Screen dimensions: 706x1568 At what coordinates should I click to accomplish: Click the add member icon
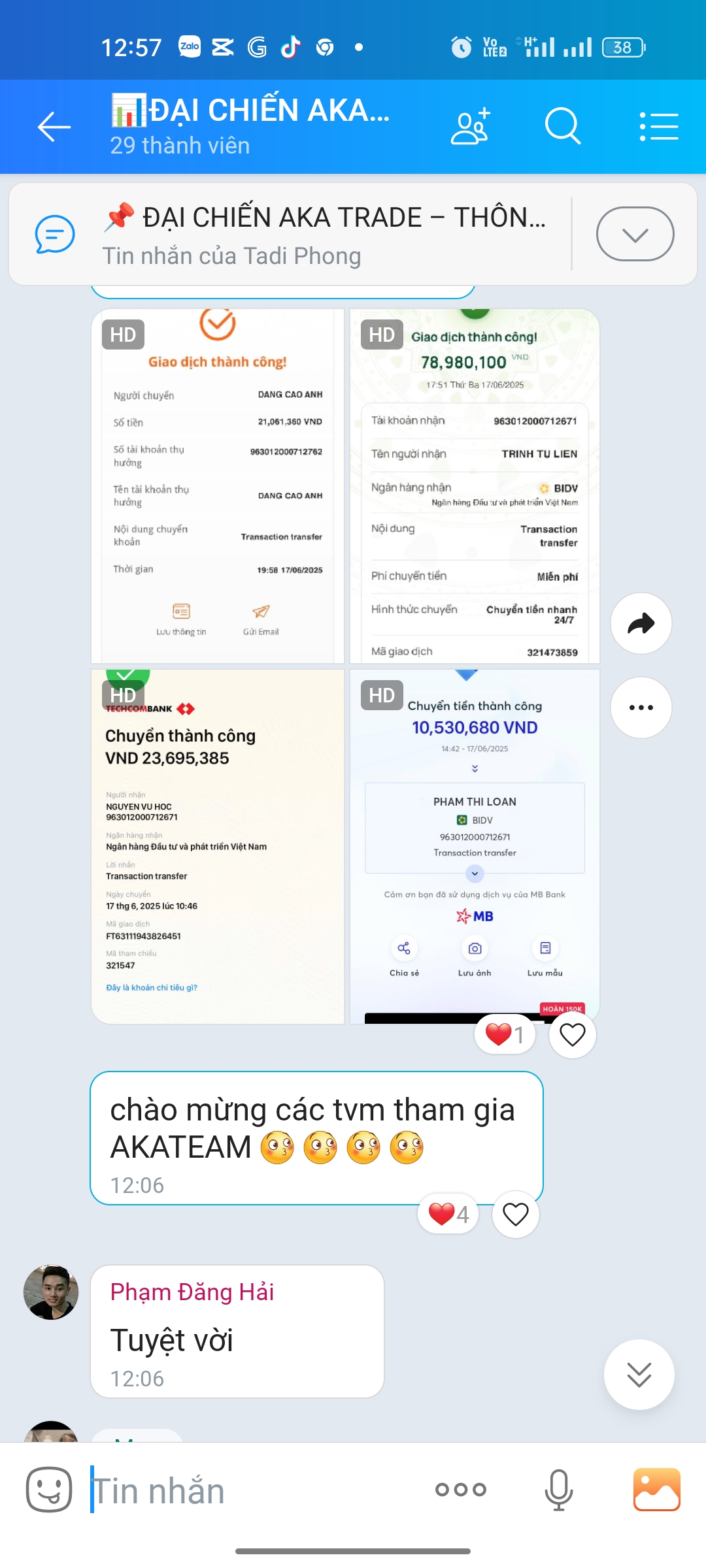[x=470, y=127]
